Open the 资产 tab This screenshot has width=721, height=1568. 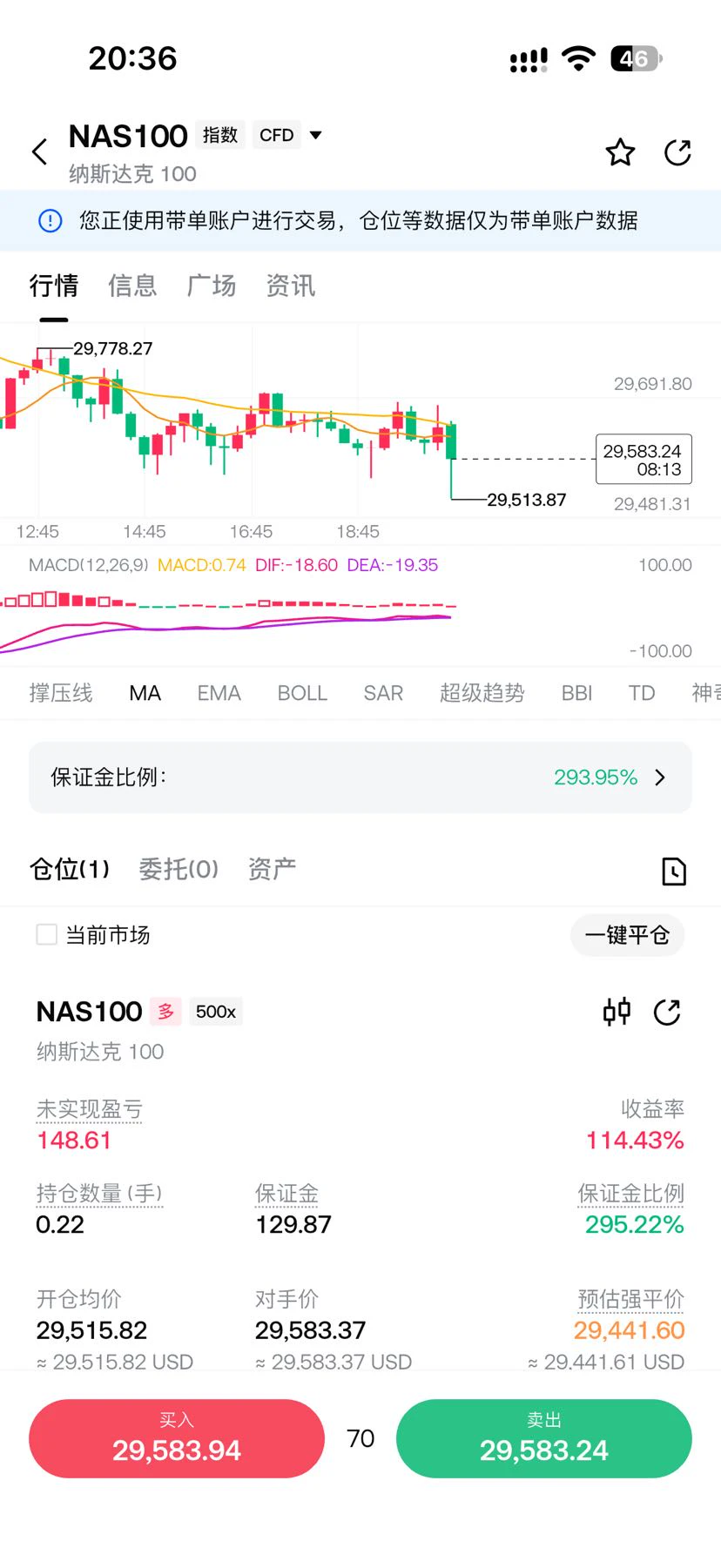click(273, 869)
